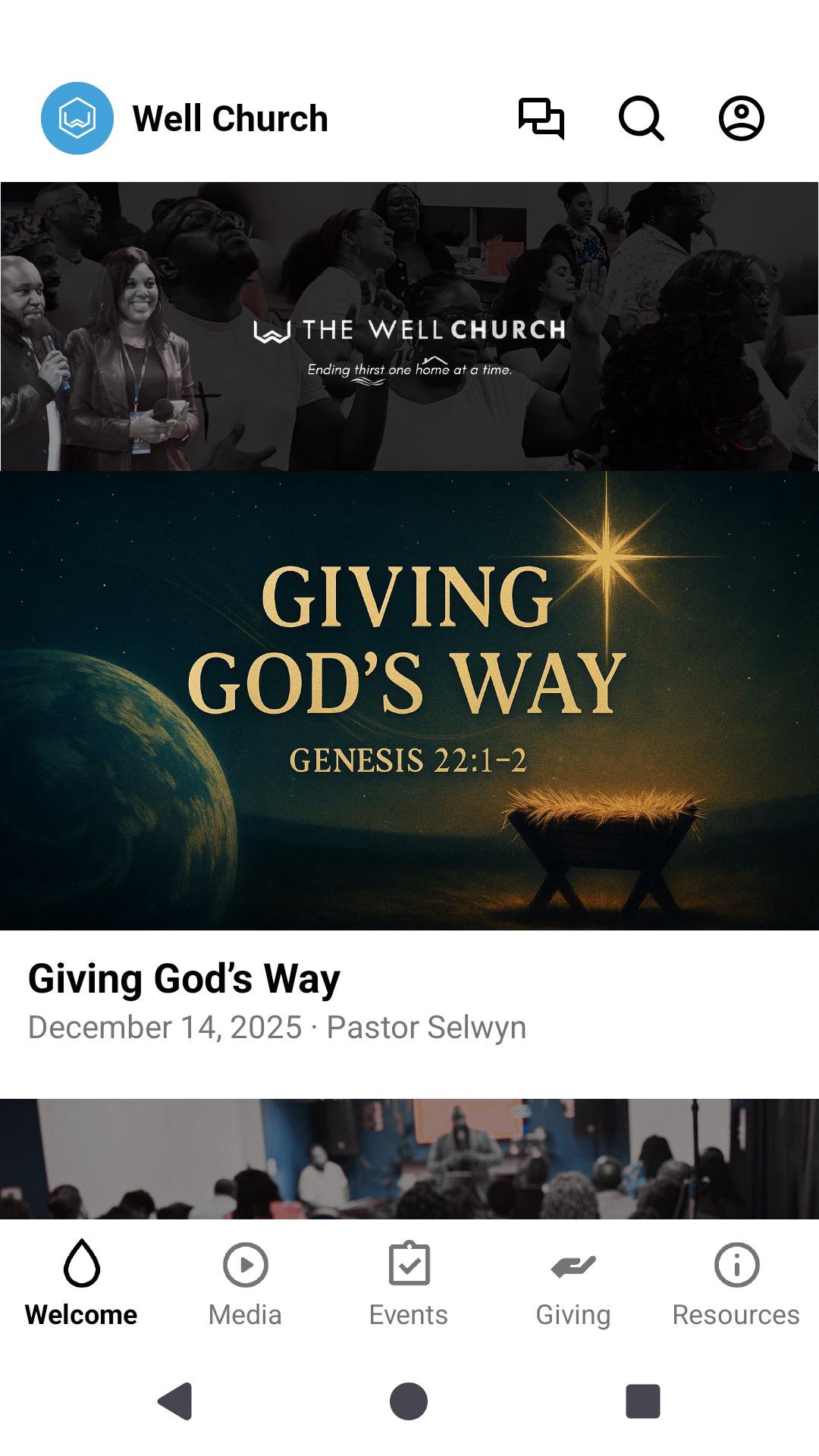Switch to the Giving tab
Image resolution: width=819 pixels, height=1456 pixels.
click(573, 1282)
